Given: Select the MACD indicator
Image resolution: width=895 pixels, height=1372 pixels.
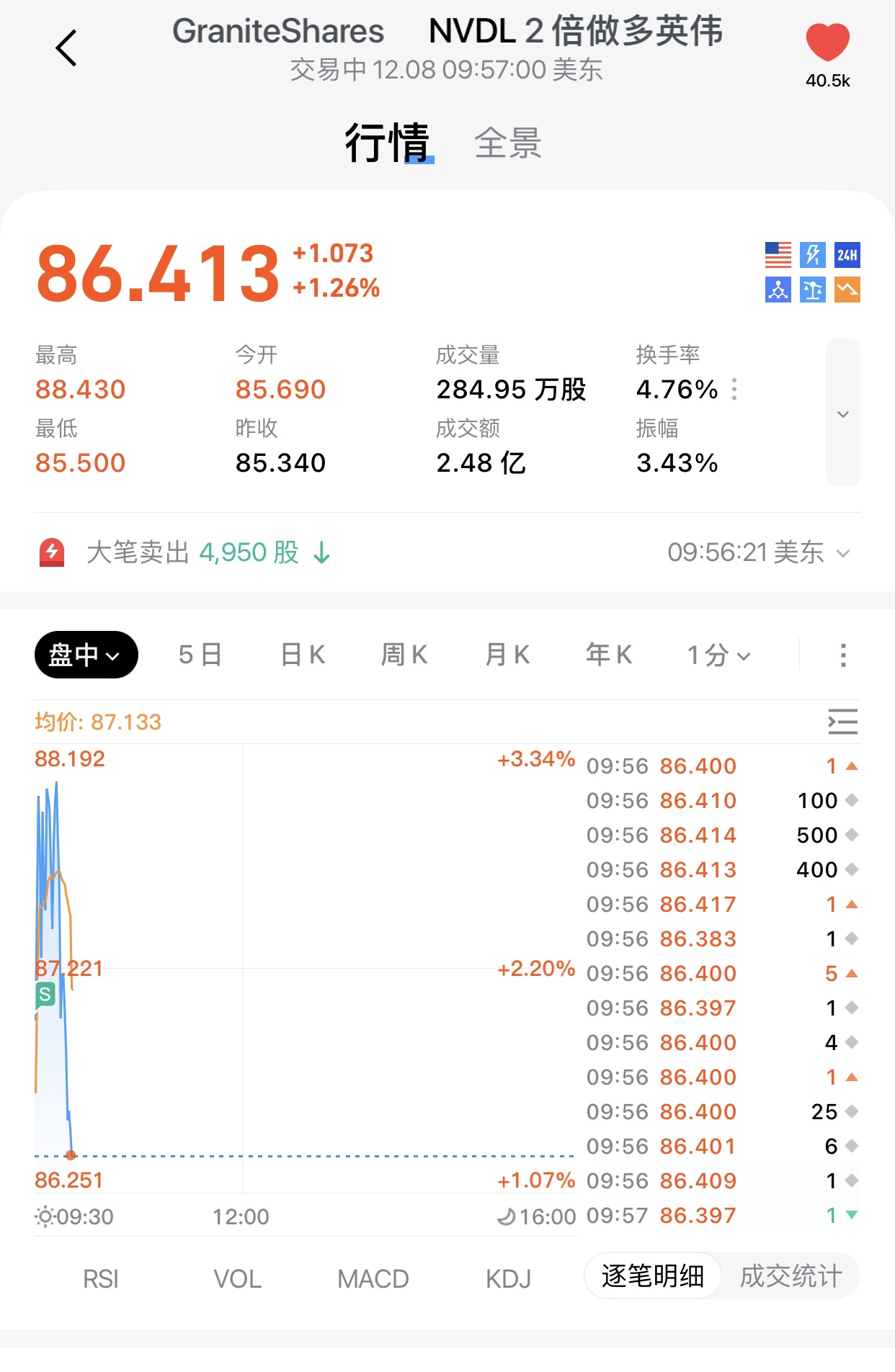Looking at the screenshot, I should click(x=373, y=1279).
